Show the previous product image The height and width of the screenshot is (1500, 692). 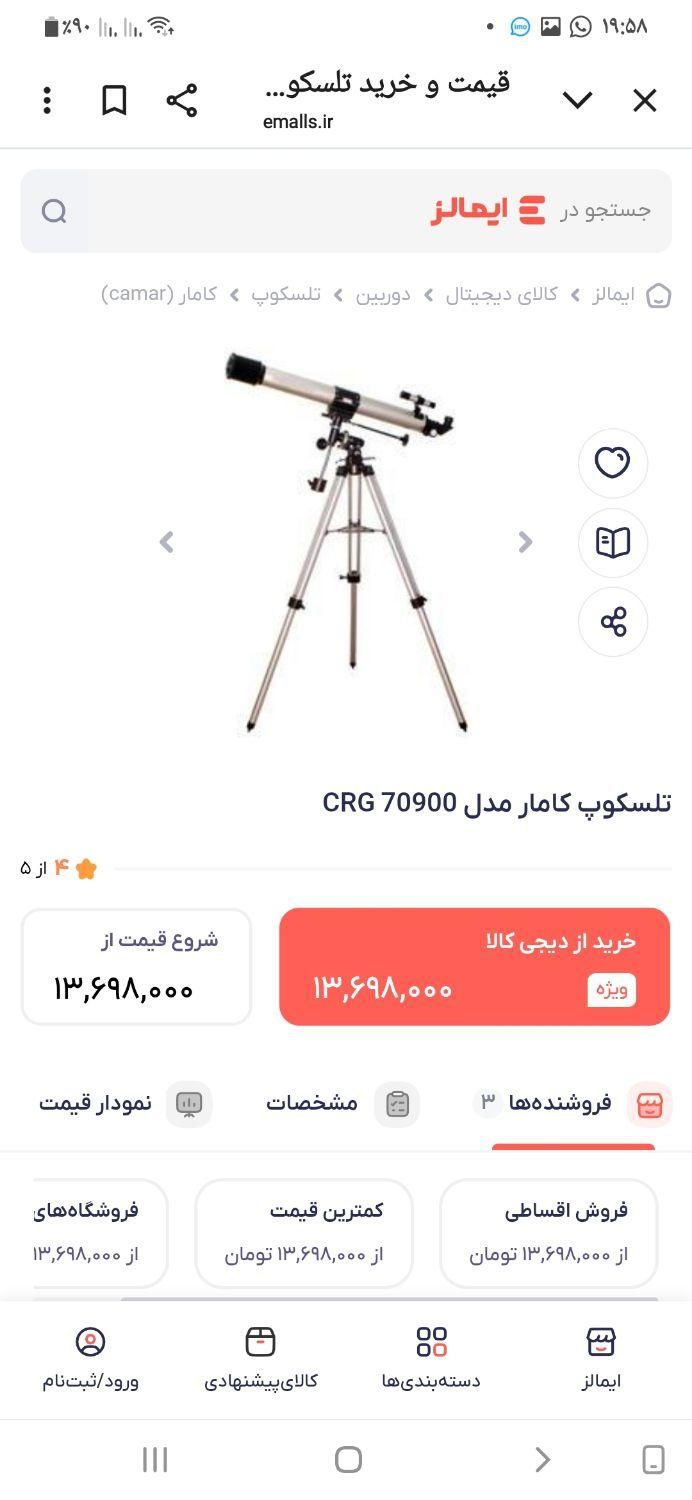(167, 542)
